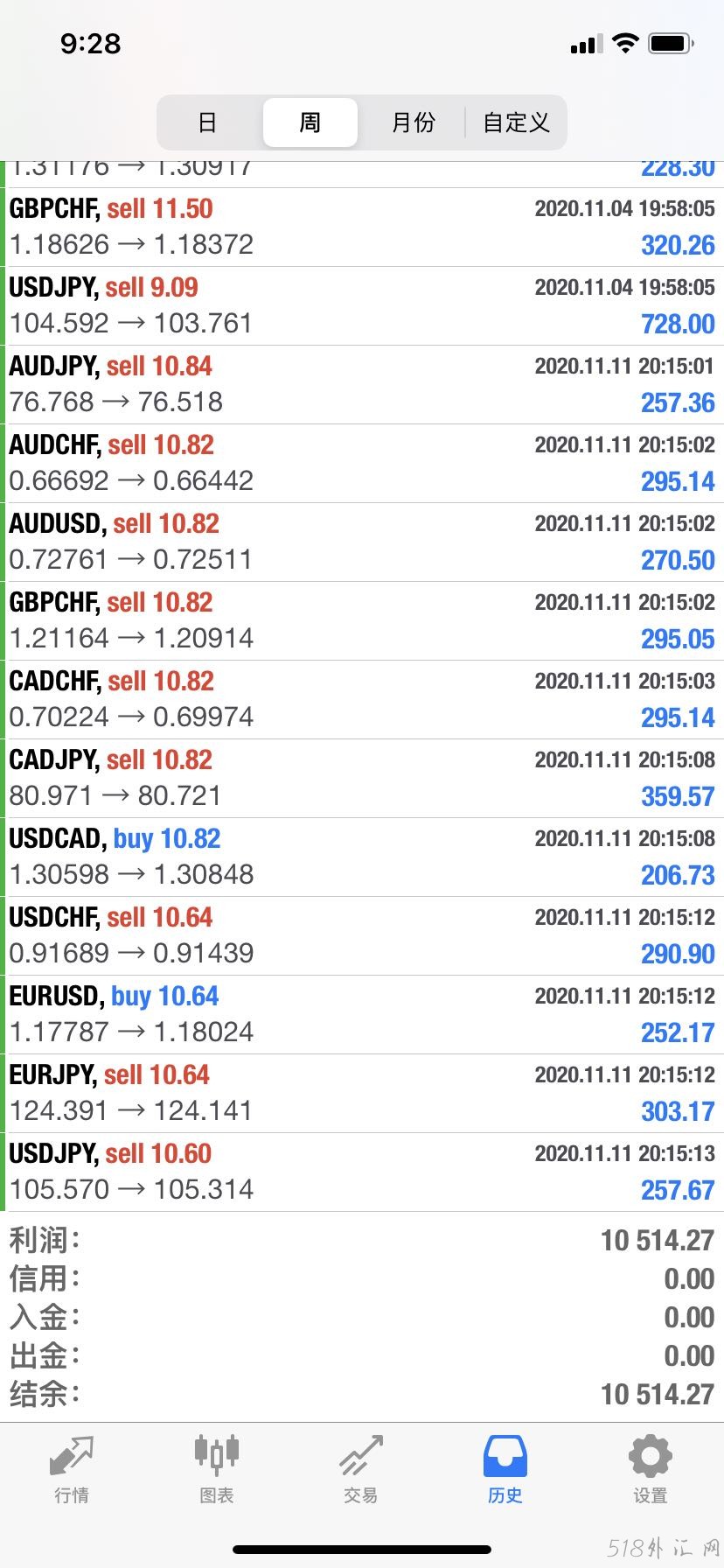Expand the USDJPY sell 9.09 trade
Screen dimensions: 724x1568
(362, 306)
